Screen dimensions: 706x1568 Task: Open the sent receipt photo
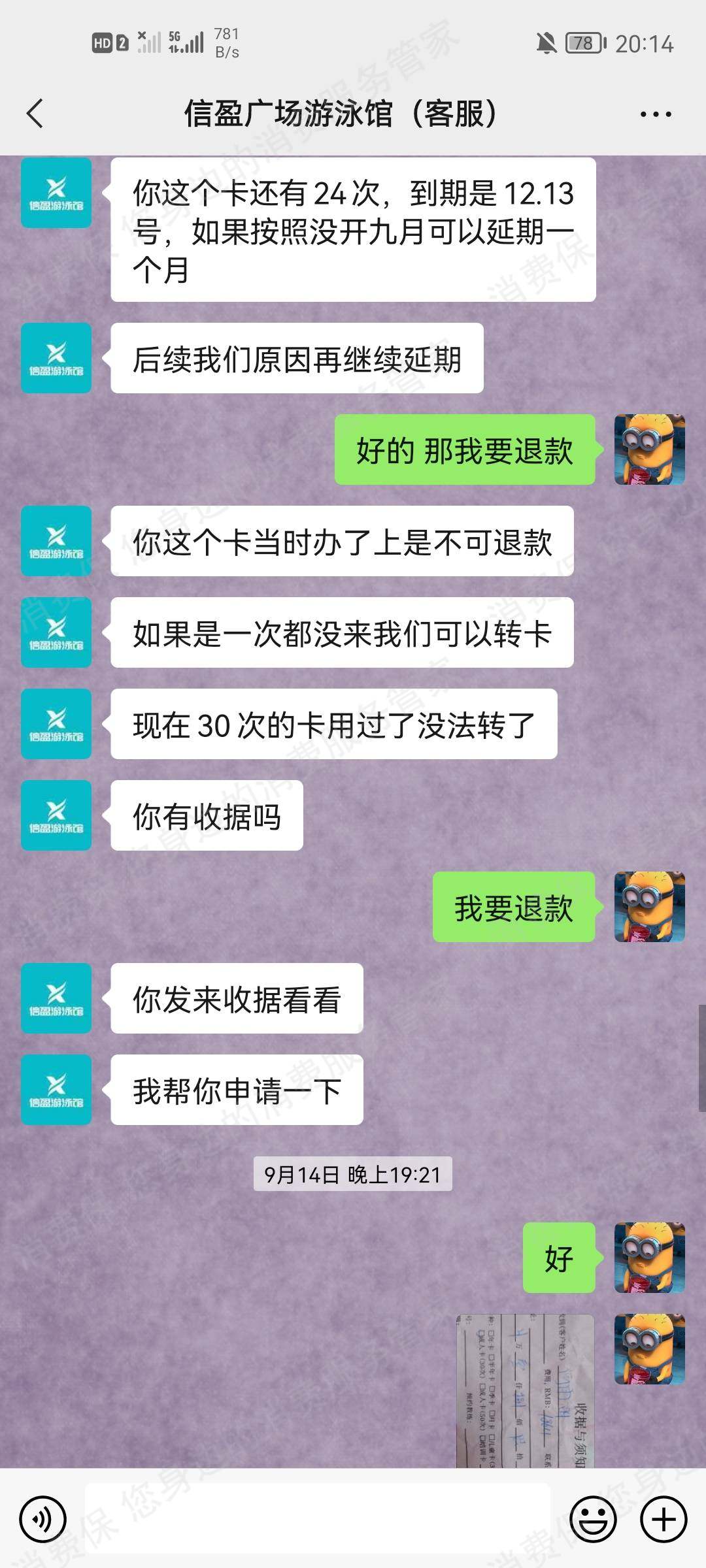(525, 1390)
